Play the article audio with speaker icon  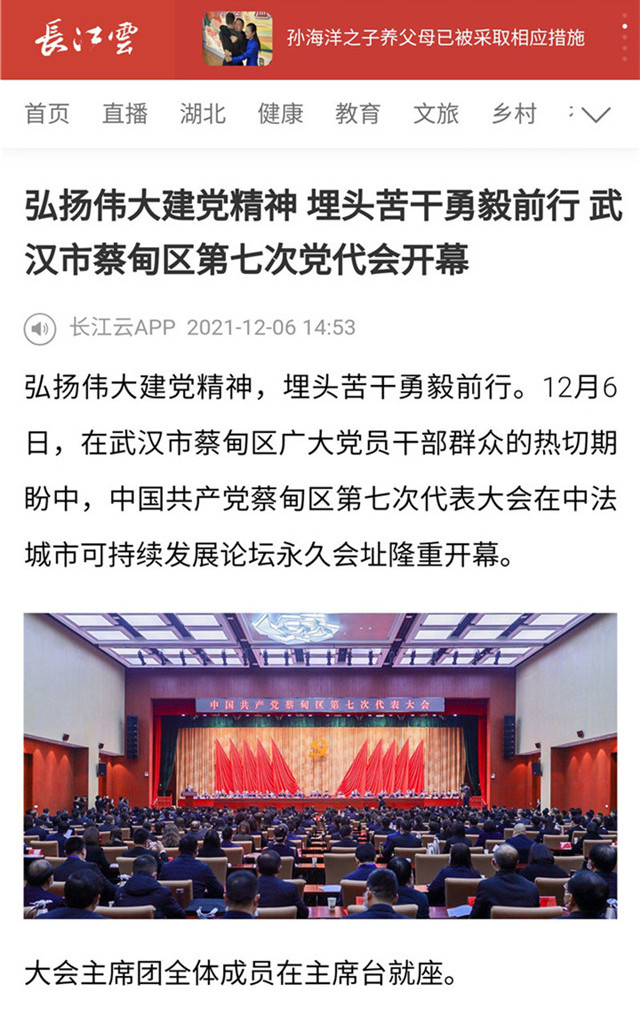(x=40, y=328)
